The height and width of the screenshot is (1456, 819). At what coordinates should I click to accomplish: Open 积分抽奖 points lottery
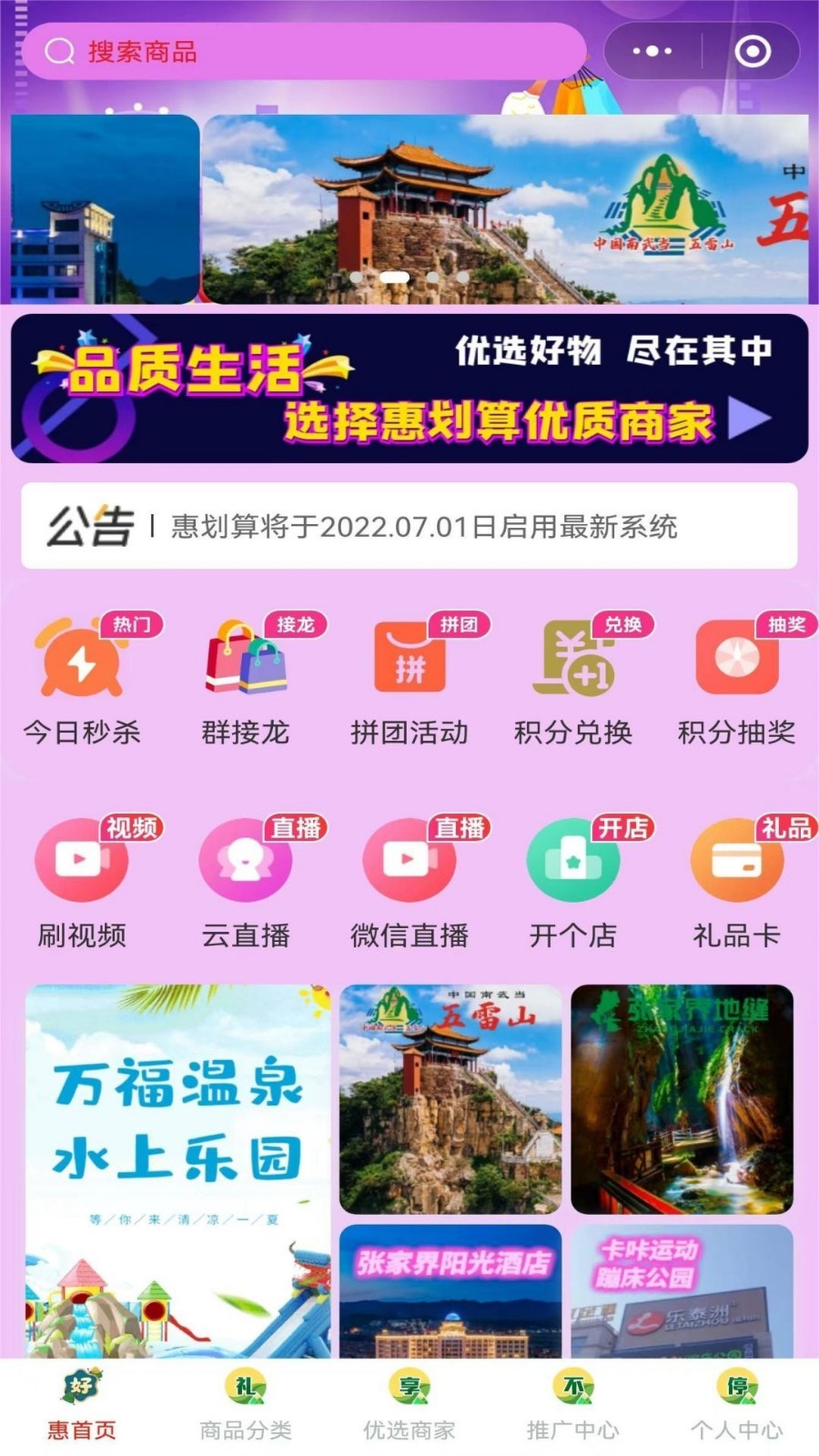[x=737, y=681]
